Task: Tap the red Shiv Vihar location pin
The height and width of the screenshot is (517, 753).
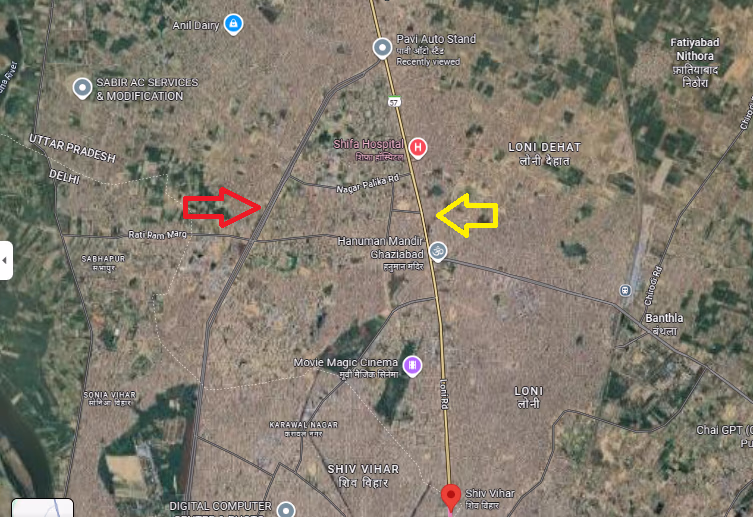Action: tap(451, 496)
